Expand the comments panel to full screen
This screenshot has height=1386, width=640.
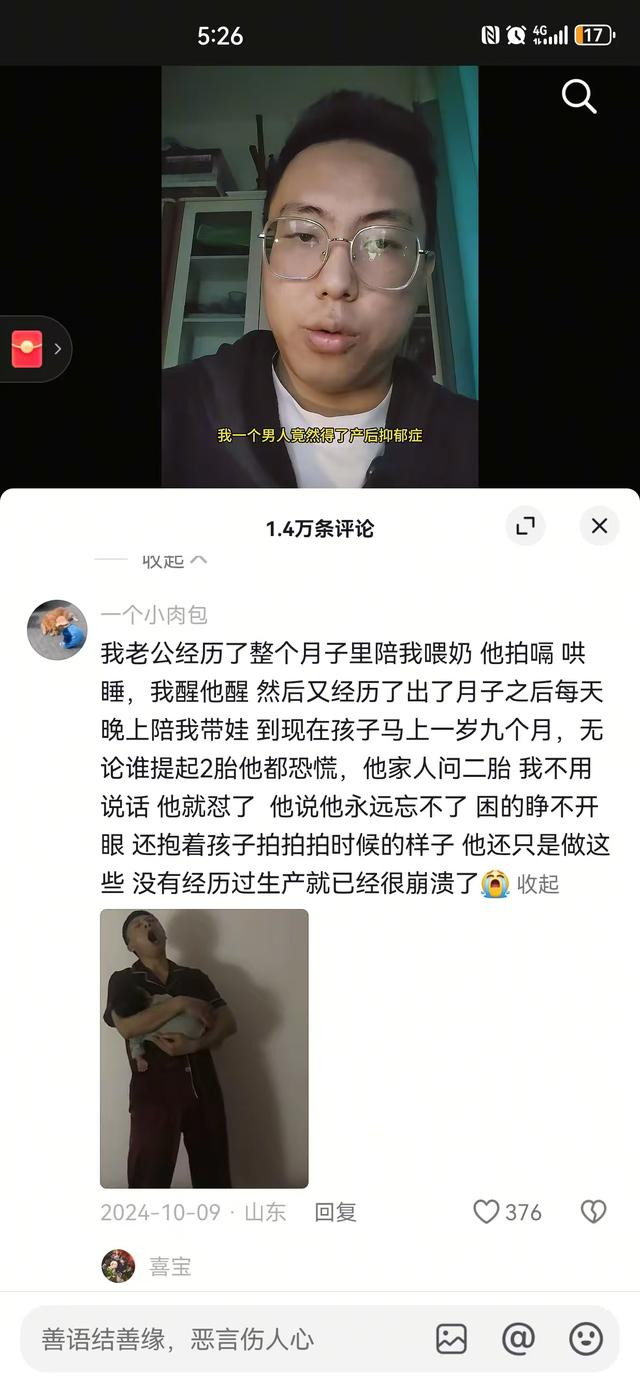pyautogui.click(x=525, y=526)
